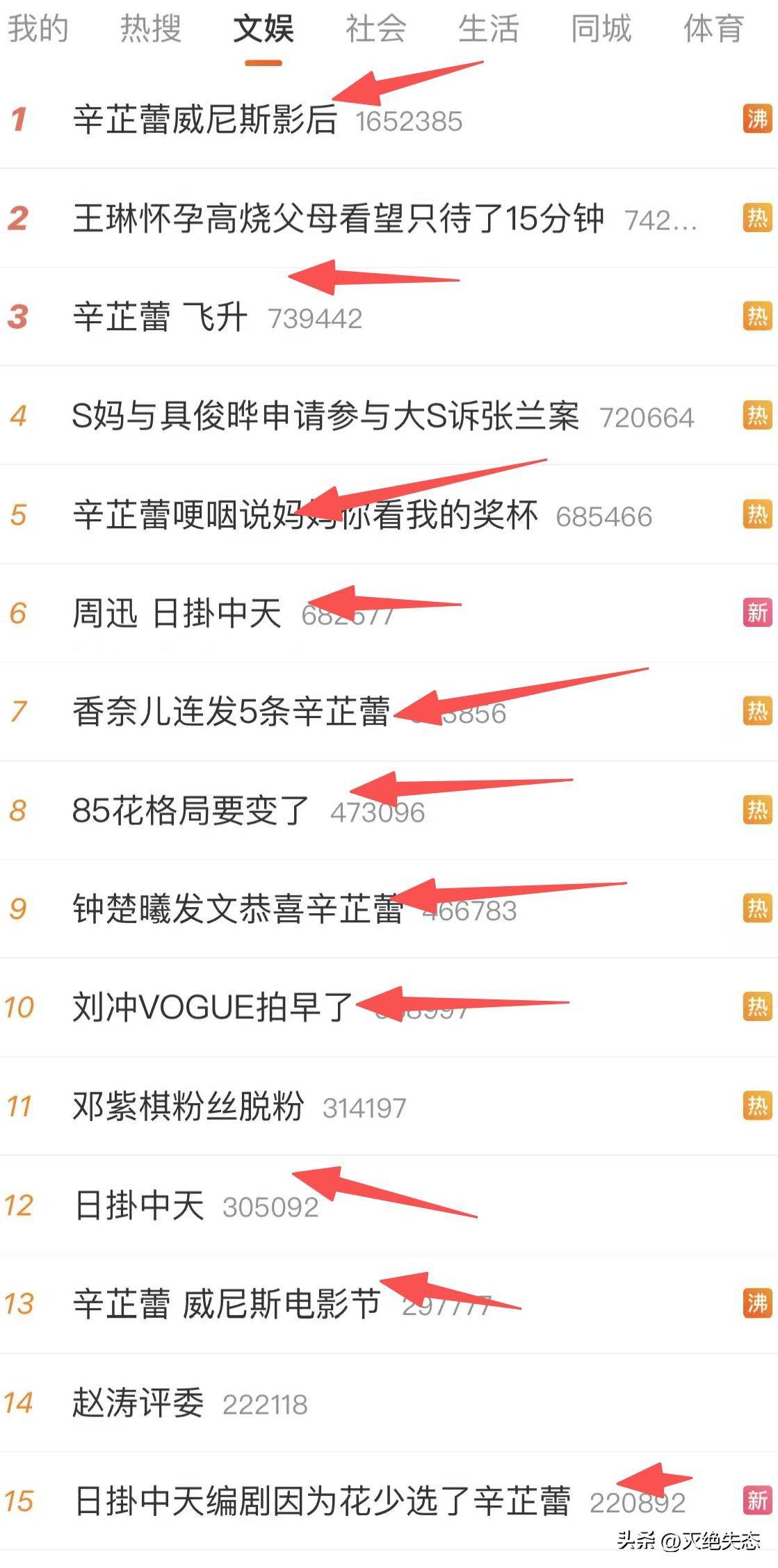Open topic 刘冲VOGUE拍早了
The width and height of the screenshot is (778, 1568).
(212, 1008)
